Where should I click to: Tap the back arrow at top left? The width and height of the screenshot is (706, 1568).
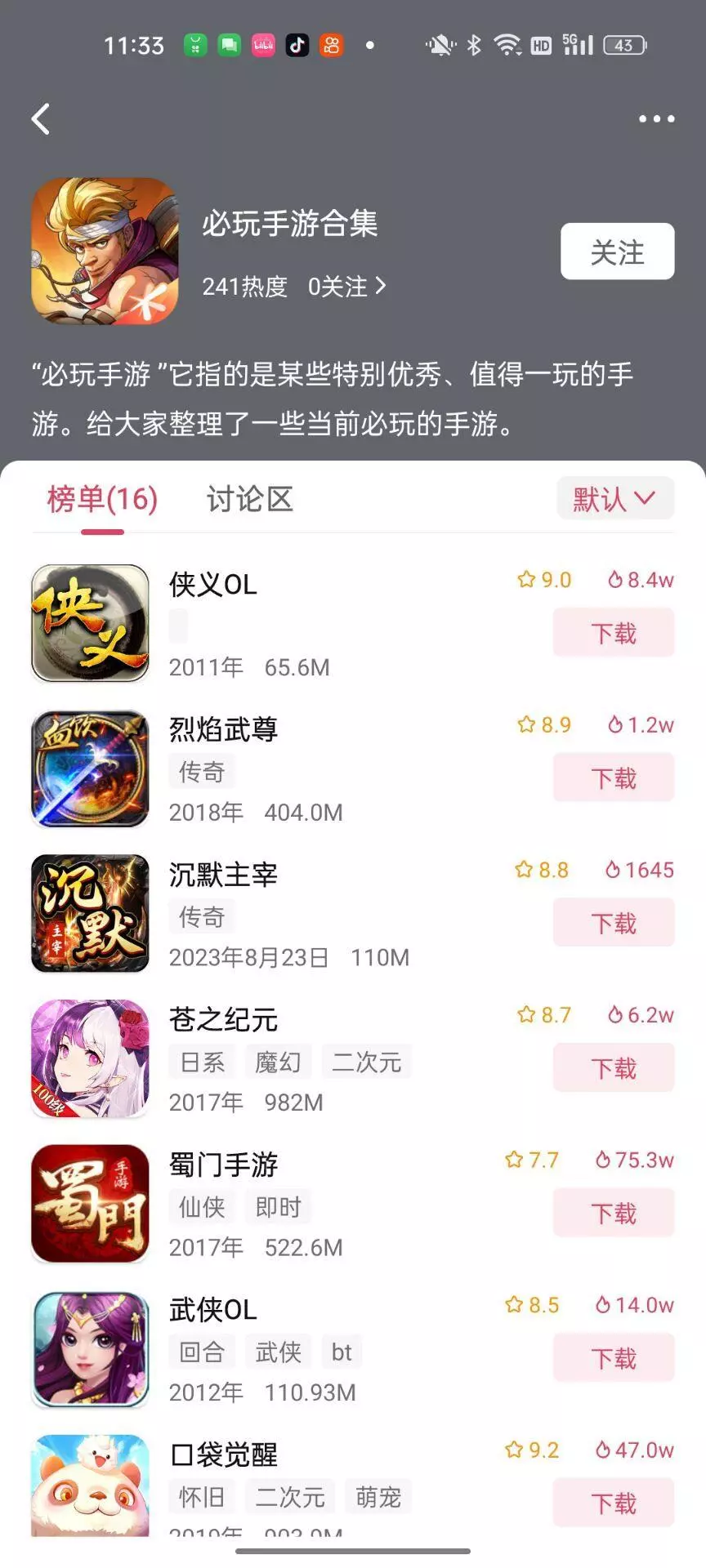(x=39, y=119)
